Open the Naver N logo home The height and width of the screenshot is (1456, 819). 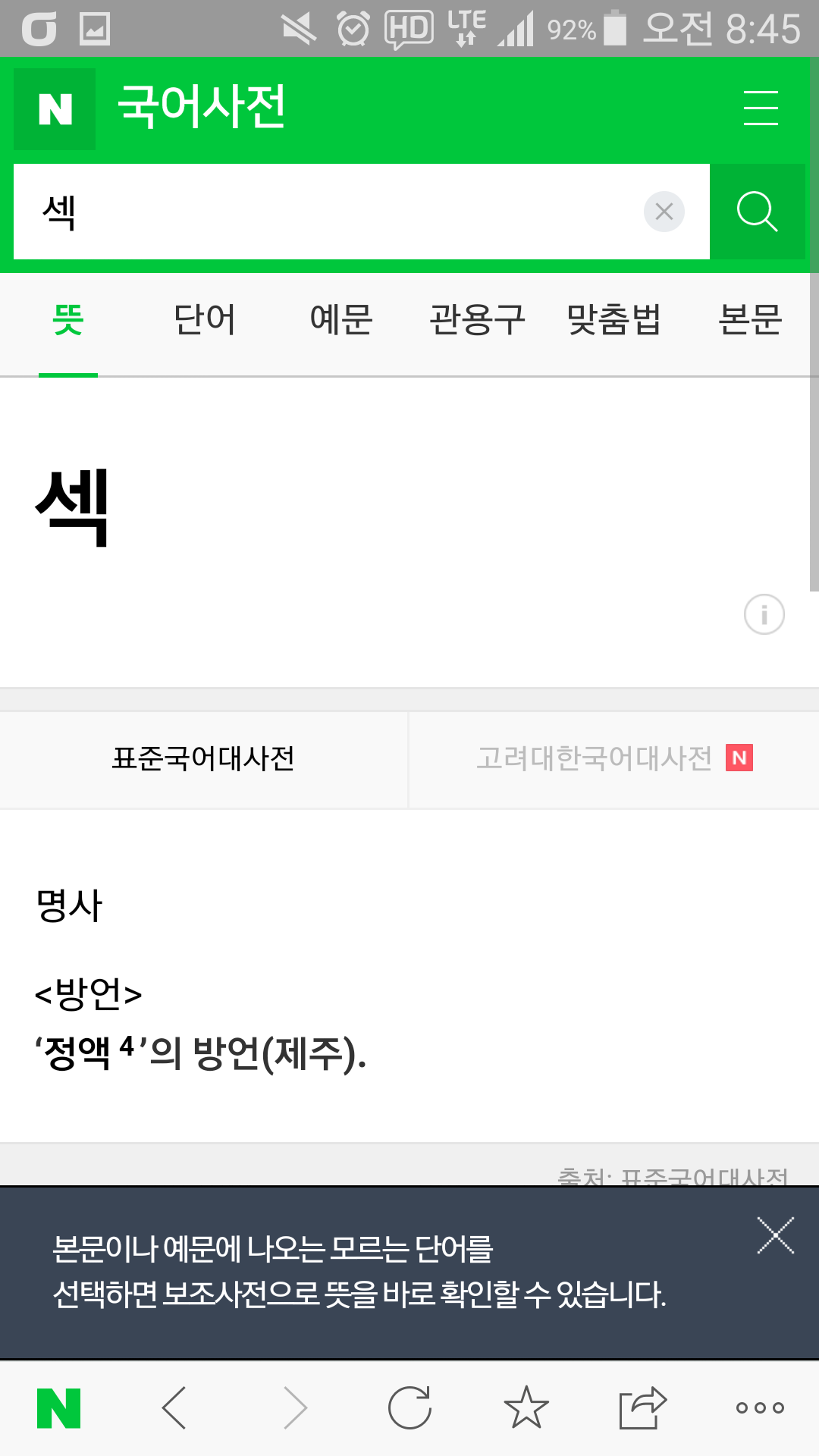55,109
